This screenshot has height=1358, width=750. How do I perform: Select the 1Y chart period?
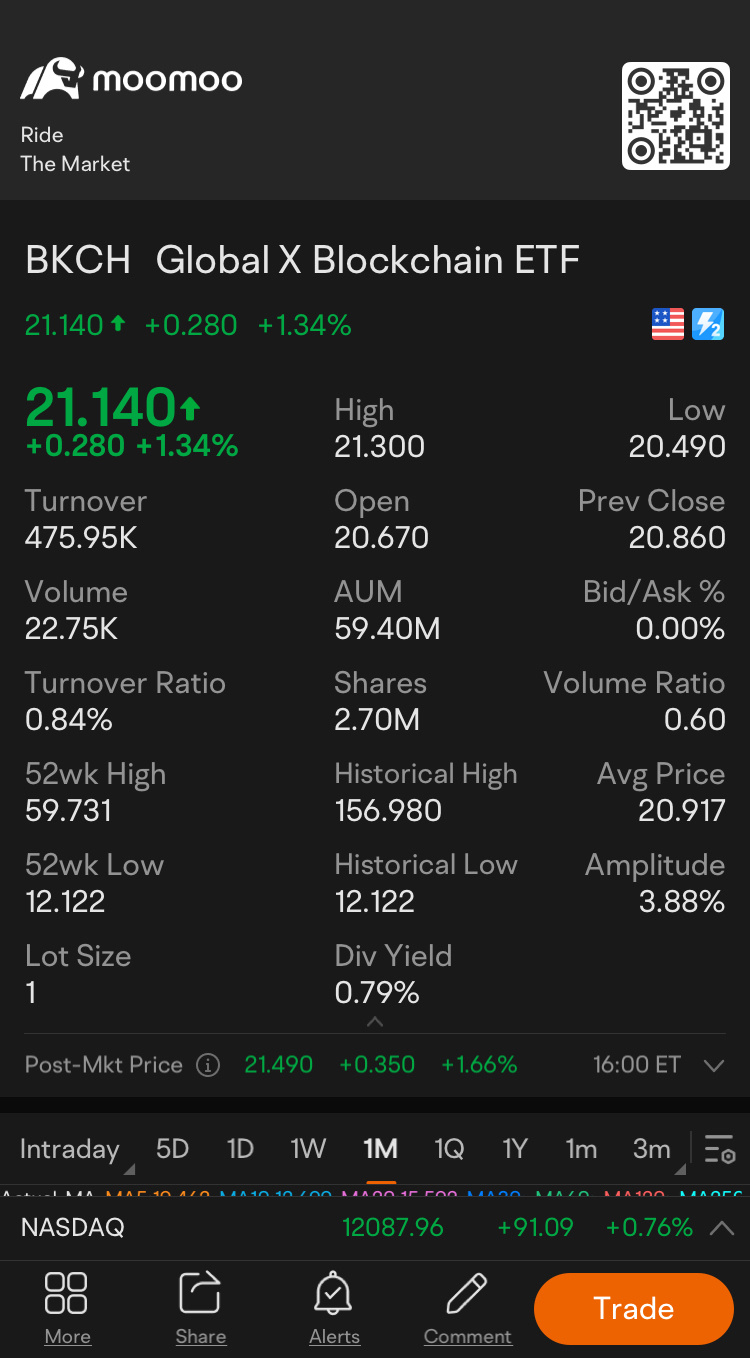coord(515,1150)
